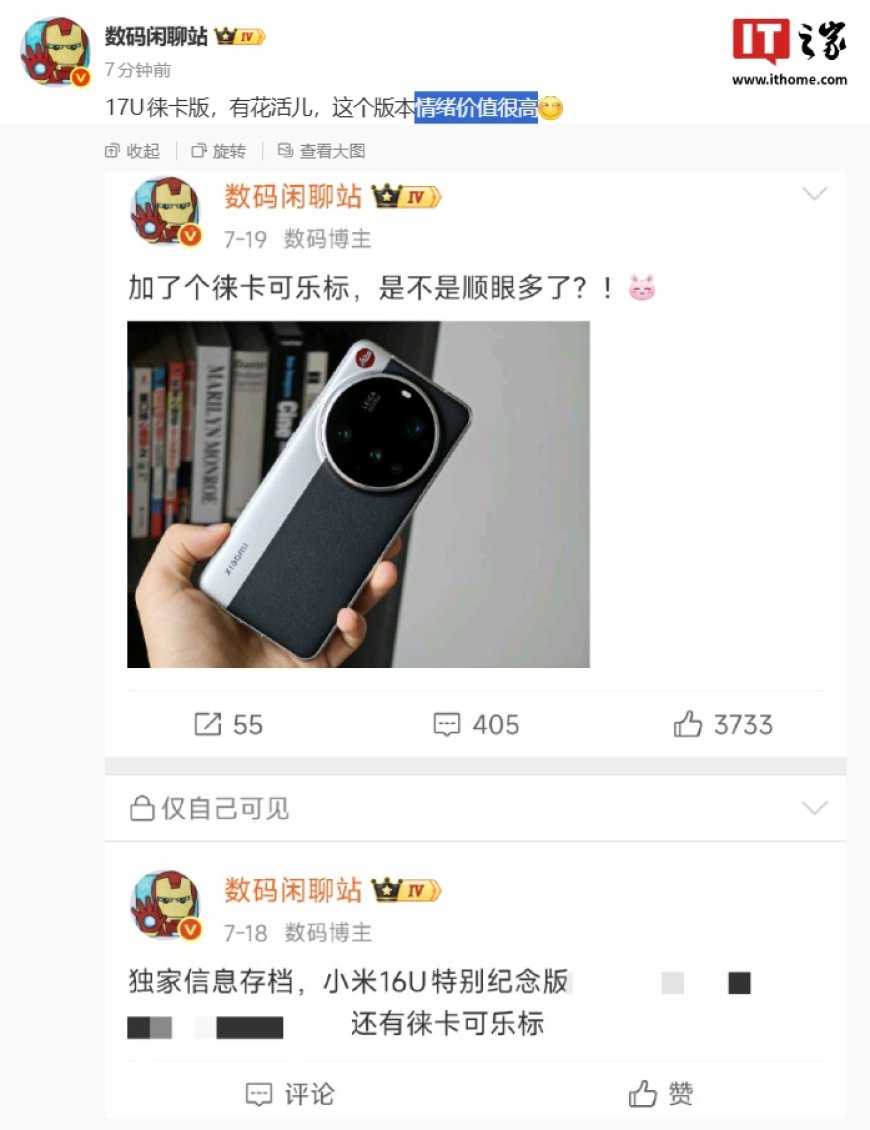Click the 赞 like button
The width and height of the screenshot is (870, 1130).
click(x=660, y=1094)
